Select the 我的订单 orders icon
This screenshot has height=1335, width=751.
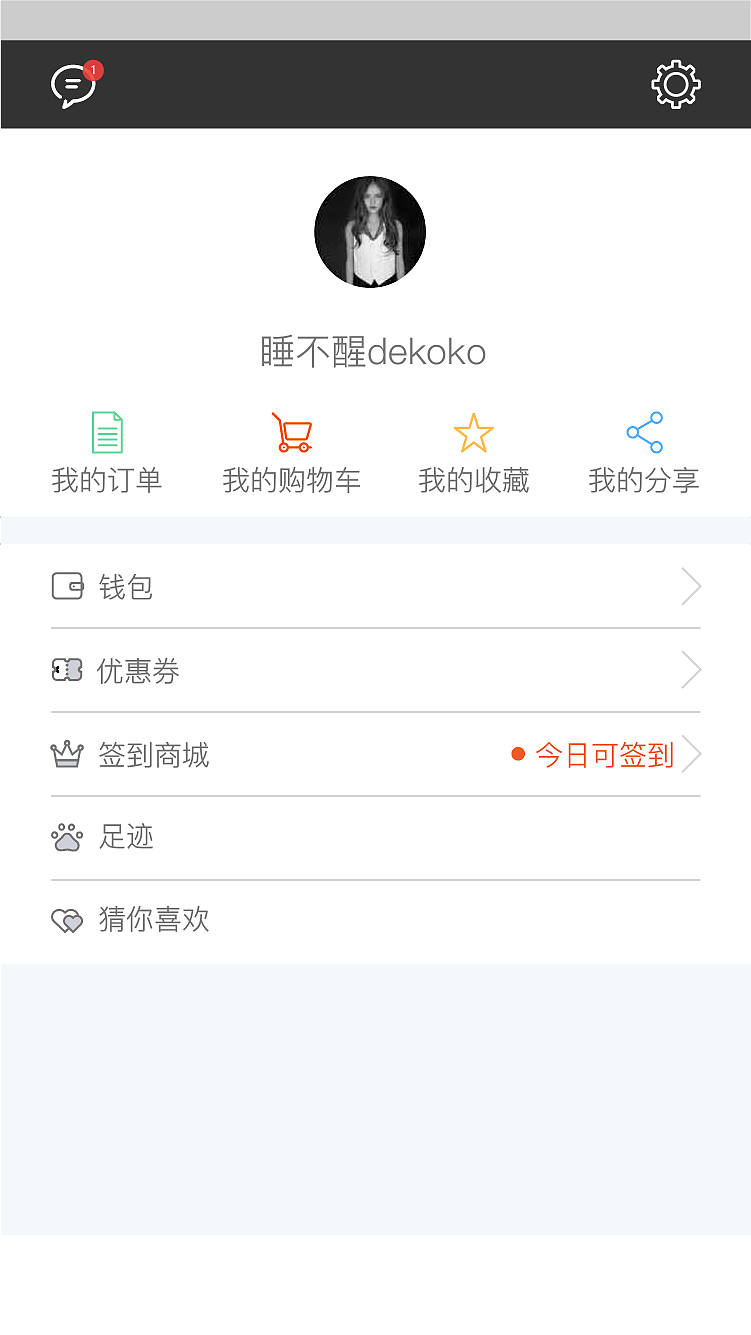pos(106,432)
